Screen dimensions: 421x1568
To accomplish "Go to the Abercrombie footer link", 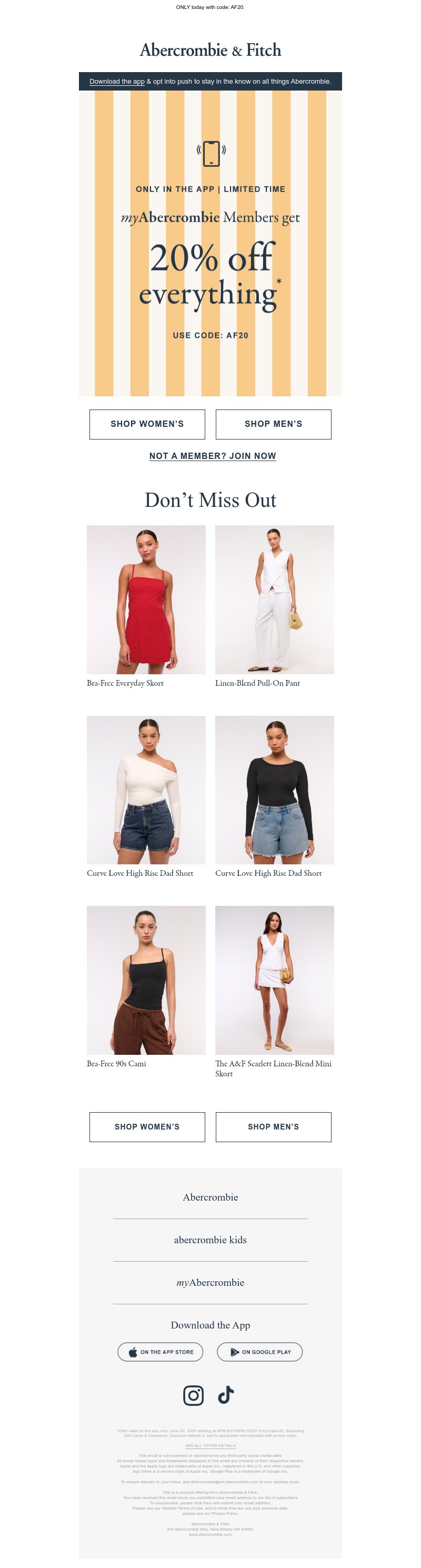I will (x=210, y=1197).
